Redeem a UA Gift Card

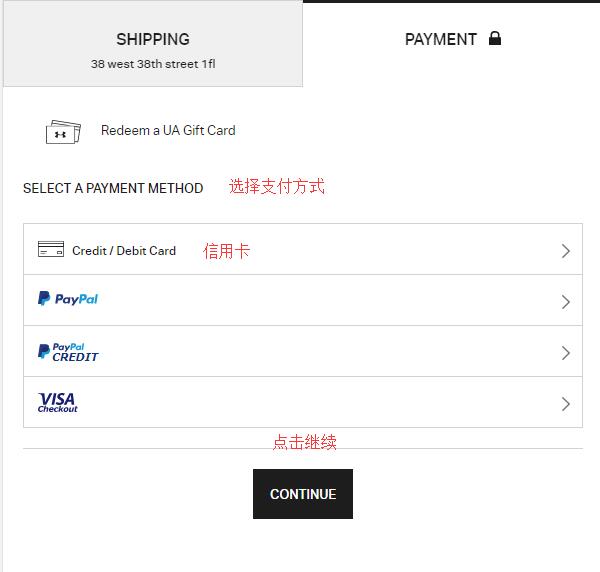[x=167, y=130]
